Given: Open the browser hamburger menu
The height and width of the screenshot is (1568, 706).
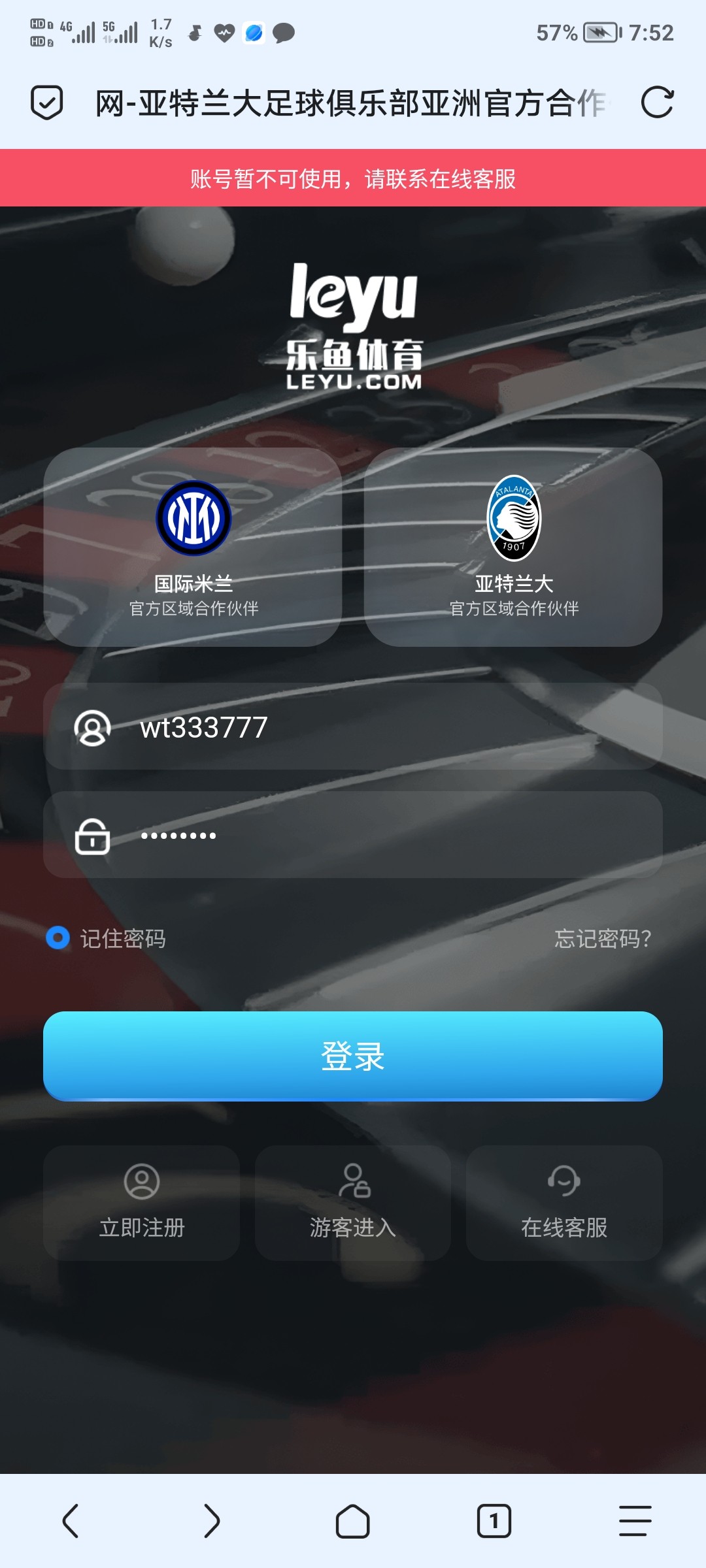Looking at the screenshot, I should (x=635, y=1521).
